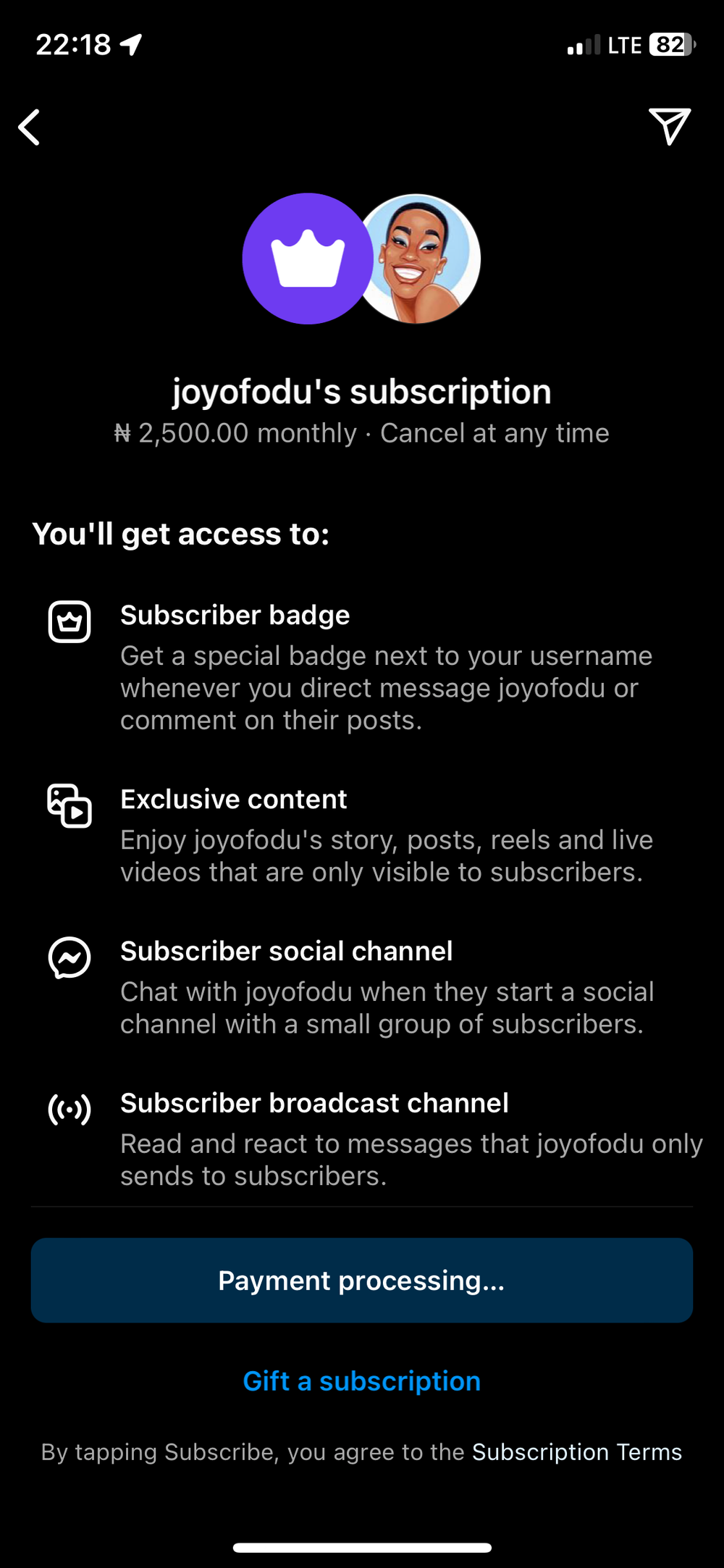
Task: Tap the 'You'll get access to' heading
Action: click(181, 533)
